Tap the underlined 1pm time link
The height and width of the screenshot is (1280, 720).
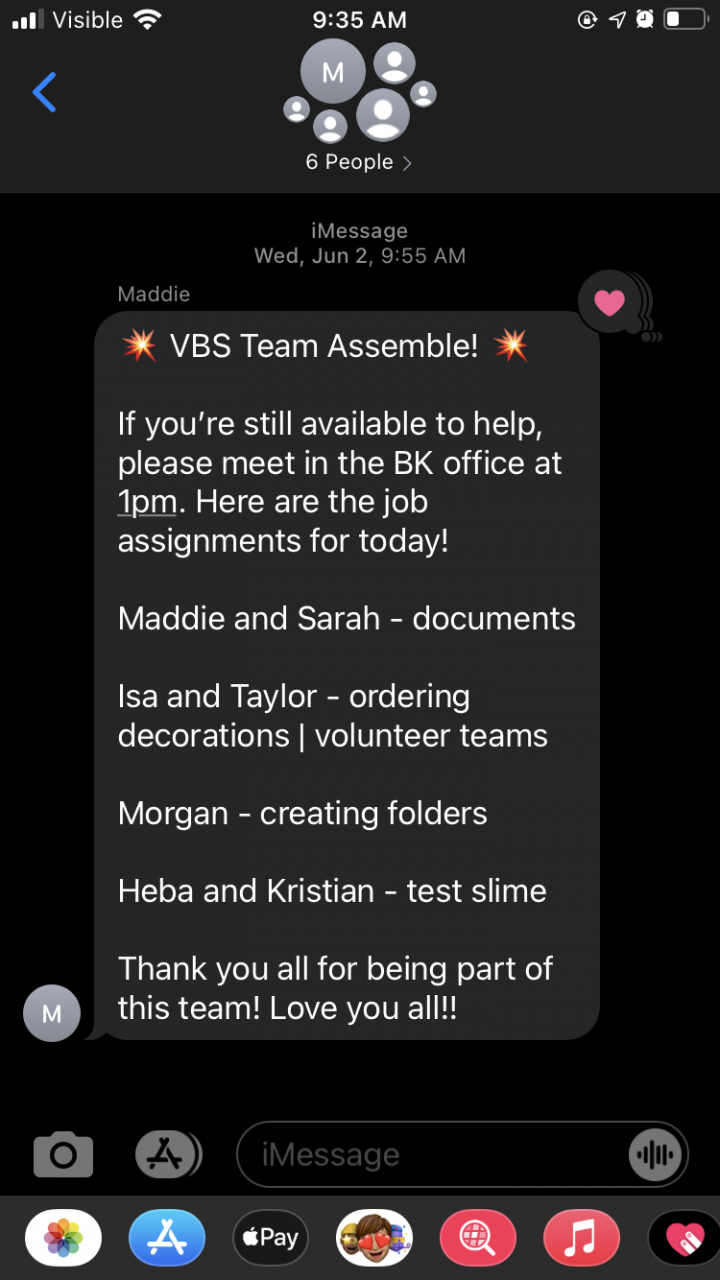point(147,502)
